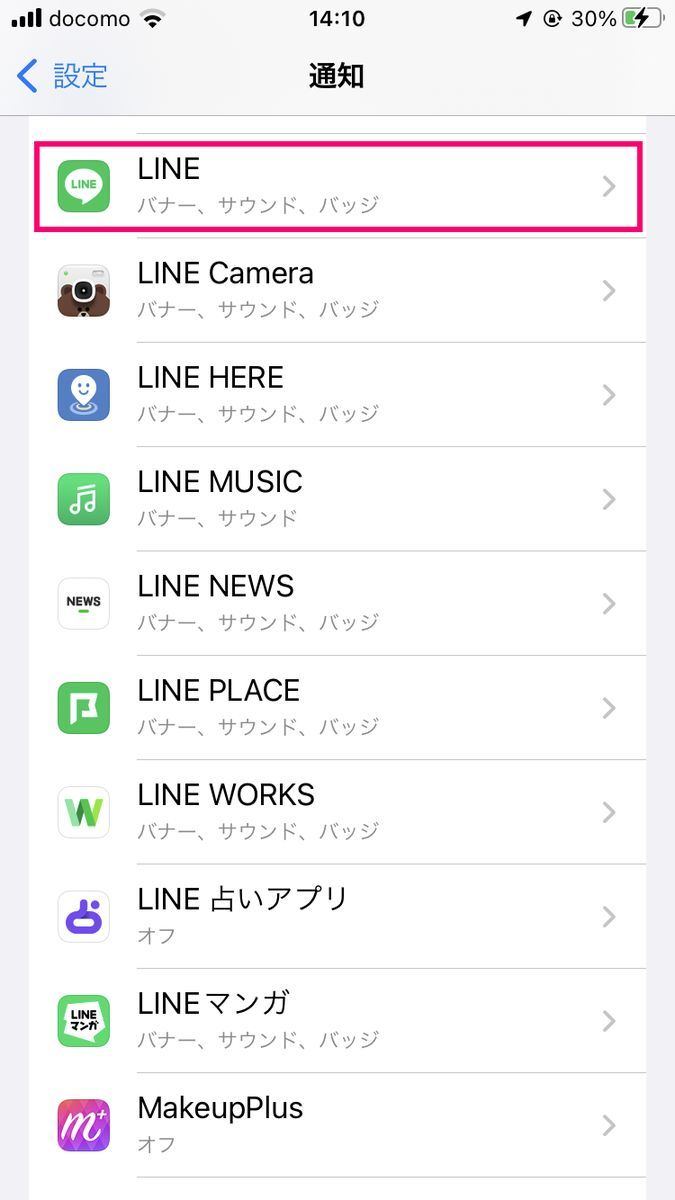Go back to 設定
Screen dimensions: 675x1200
[62, 76]
